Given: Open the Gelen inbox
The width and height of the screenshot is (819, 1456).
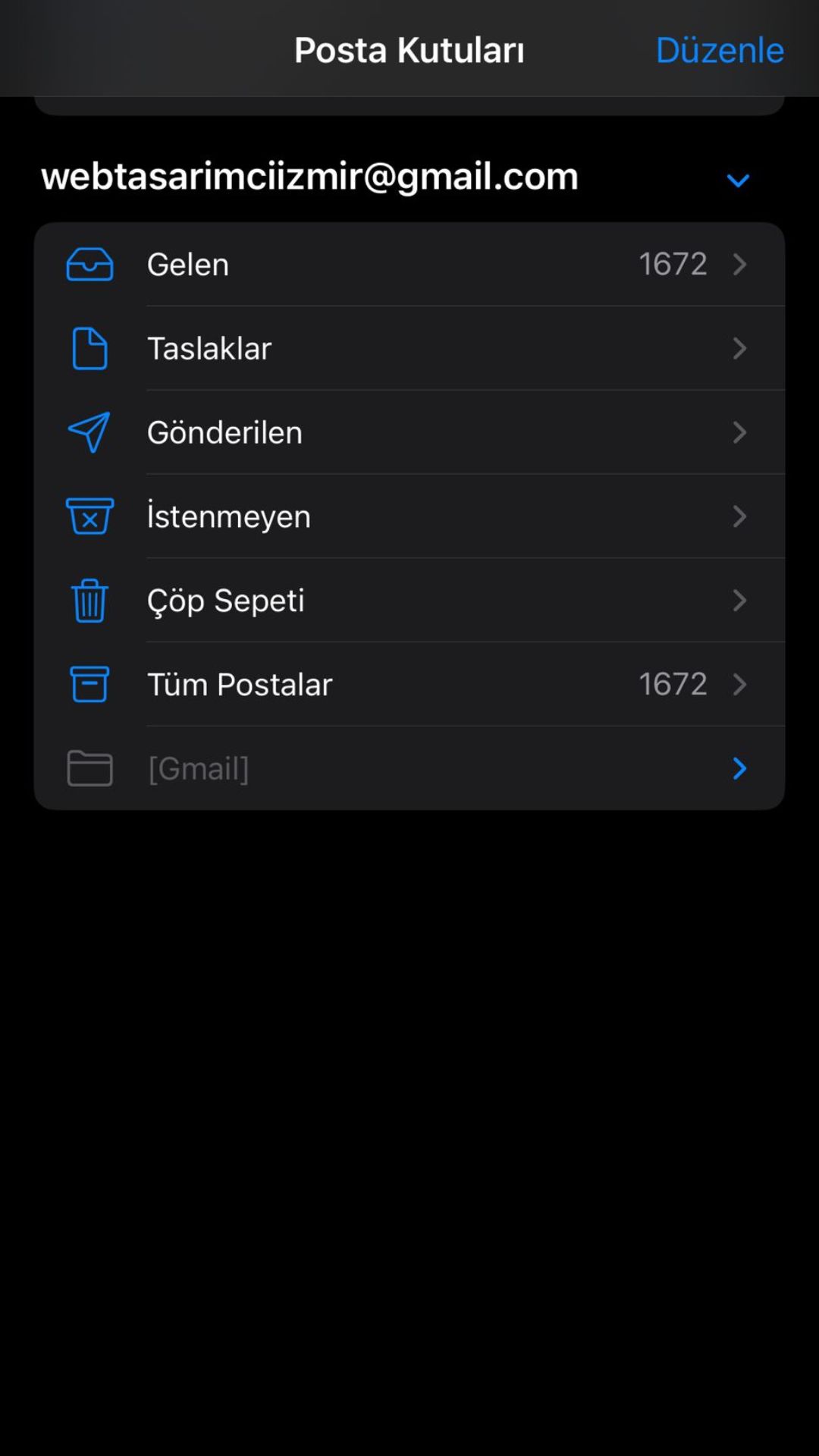Looking at the screenshot, I should pyautogui.click(x=409, y=265).
